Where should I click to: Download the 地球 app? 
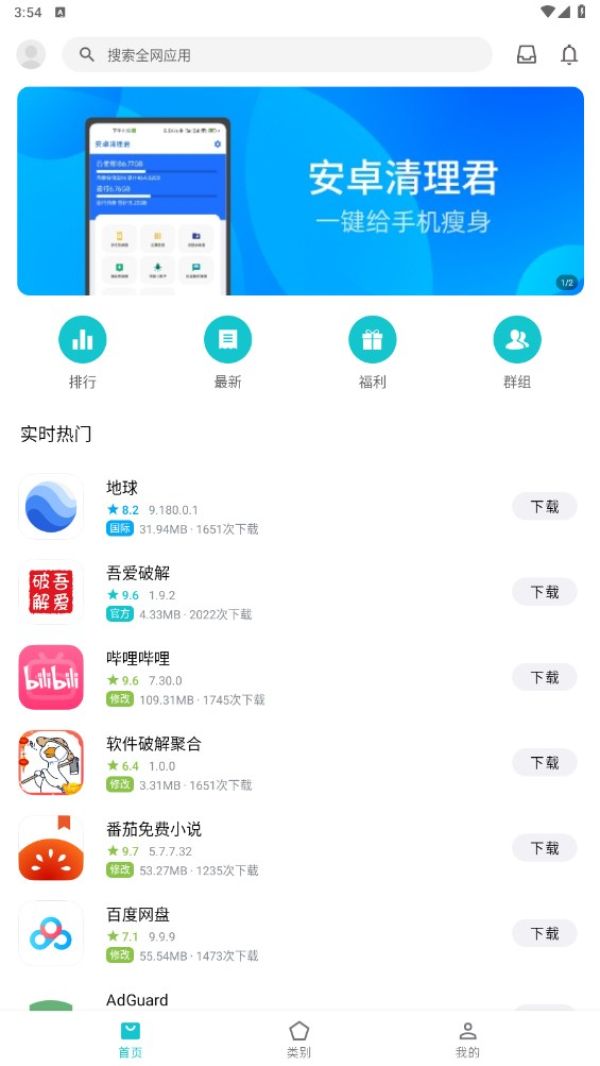544,507
